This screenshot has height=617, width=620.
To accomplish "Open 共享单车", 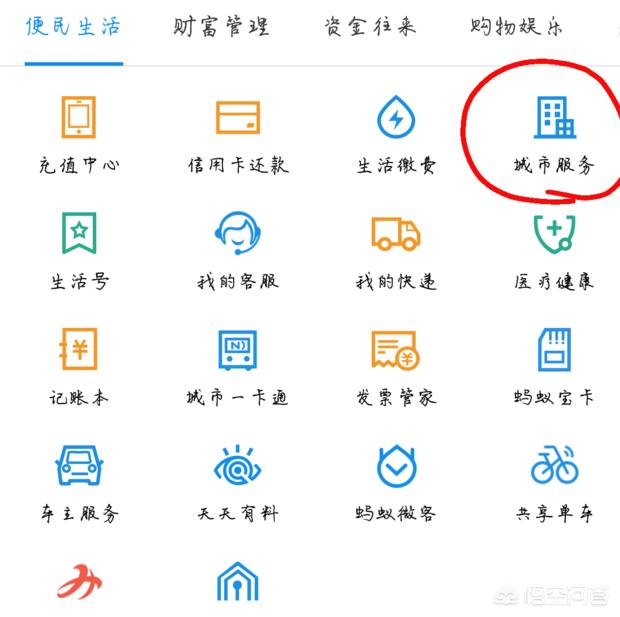I will click(x=553, y=484).
